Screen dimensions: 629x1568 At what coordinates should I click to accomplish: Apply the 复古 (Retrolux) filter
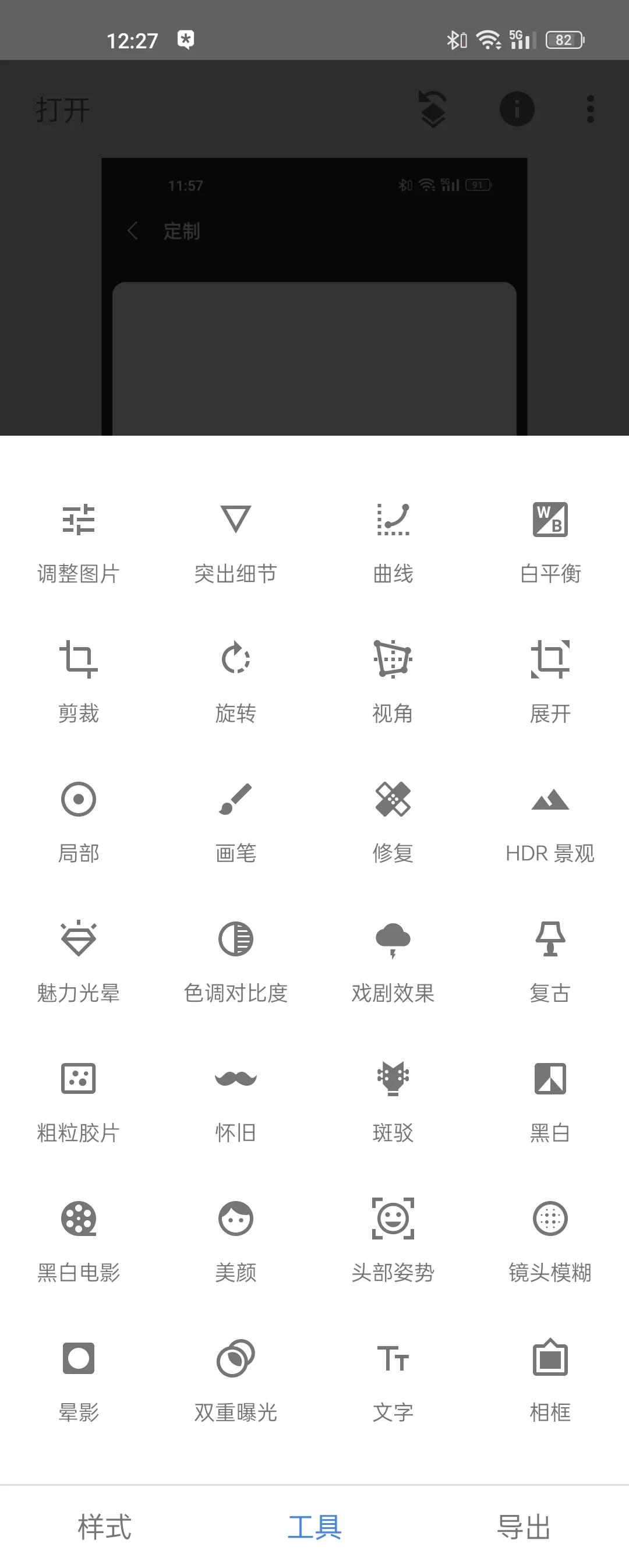point(550,962)
